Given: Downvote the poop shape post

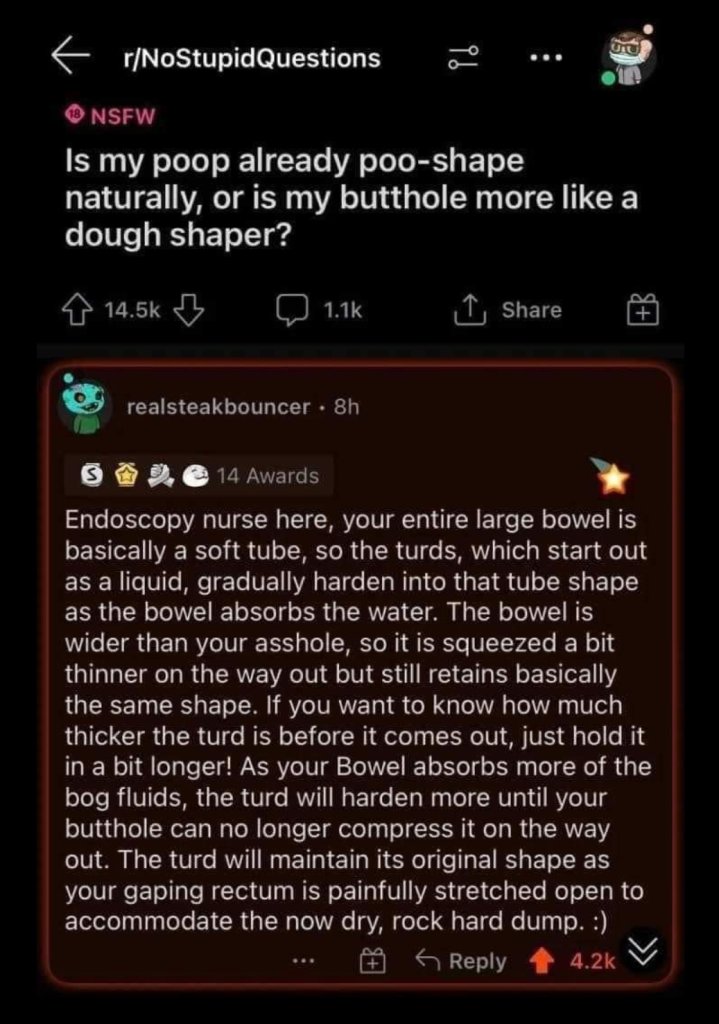Looking at the screenshot, I should 188,310.
